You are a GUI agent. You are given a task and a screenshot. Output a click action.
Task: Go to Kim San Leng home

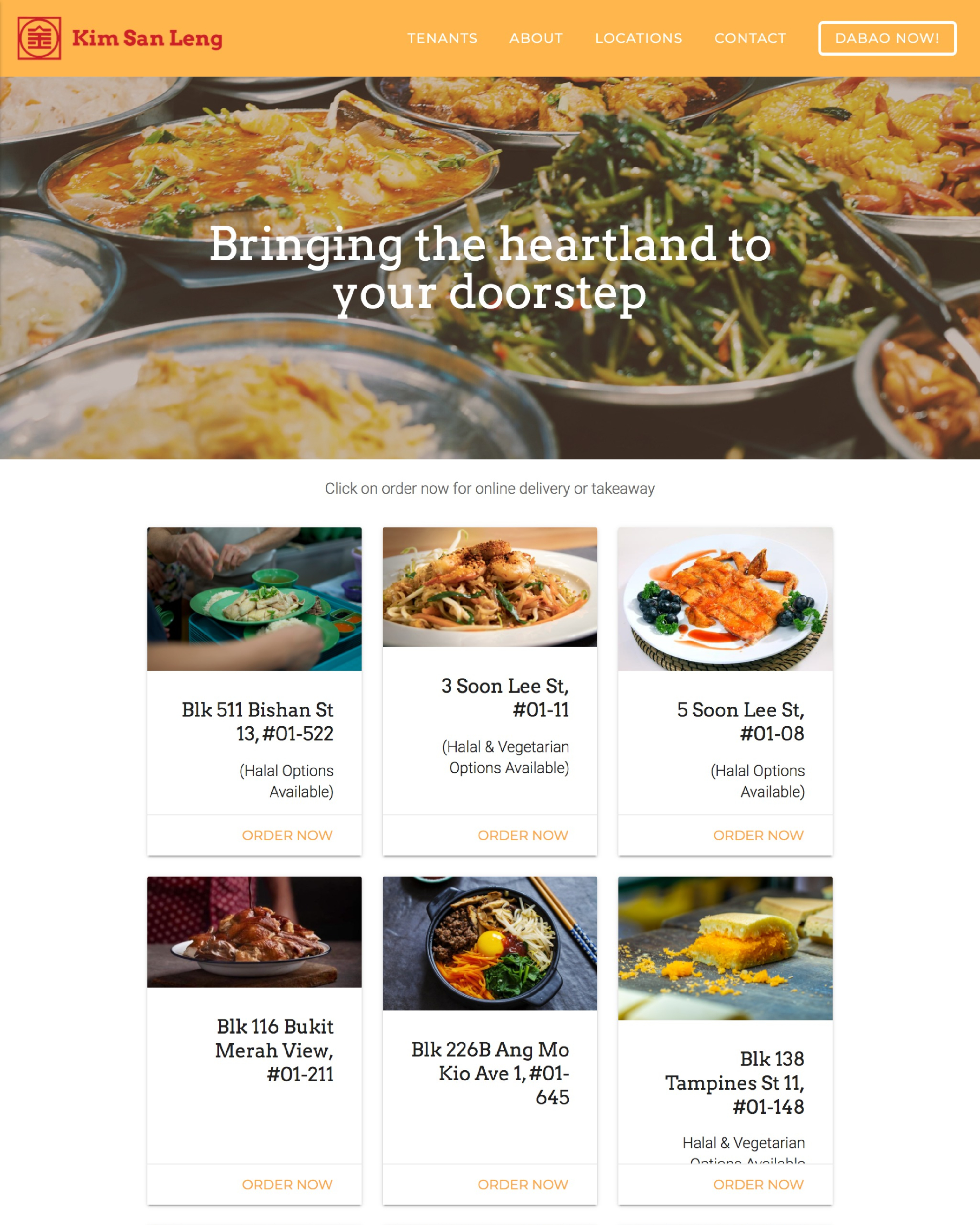click(120, 38)
